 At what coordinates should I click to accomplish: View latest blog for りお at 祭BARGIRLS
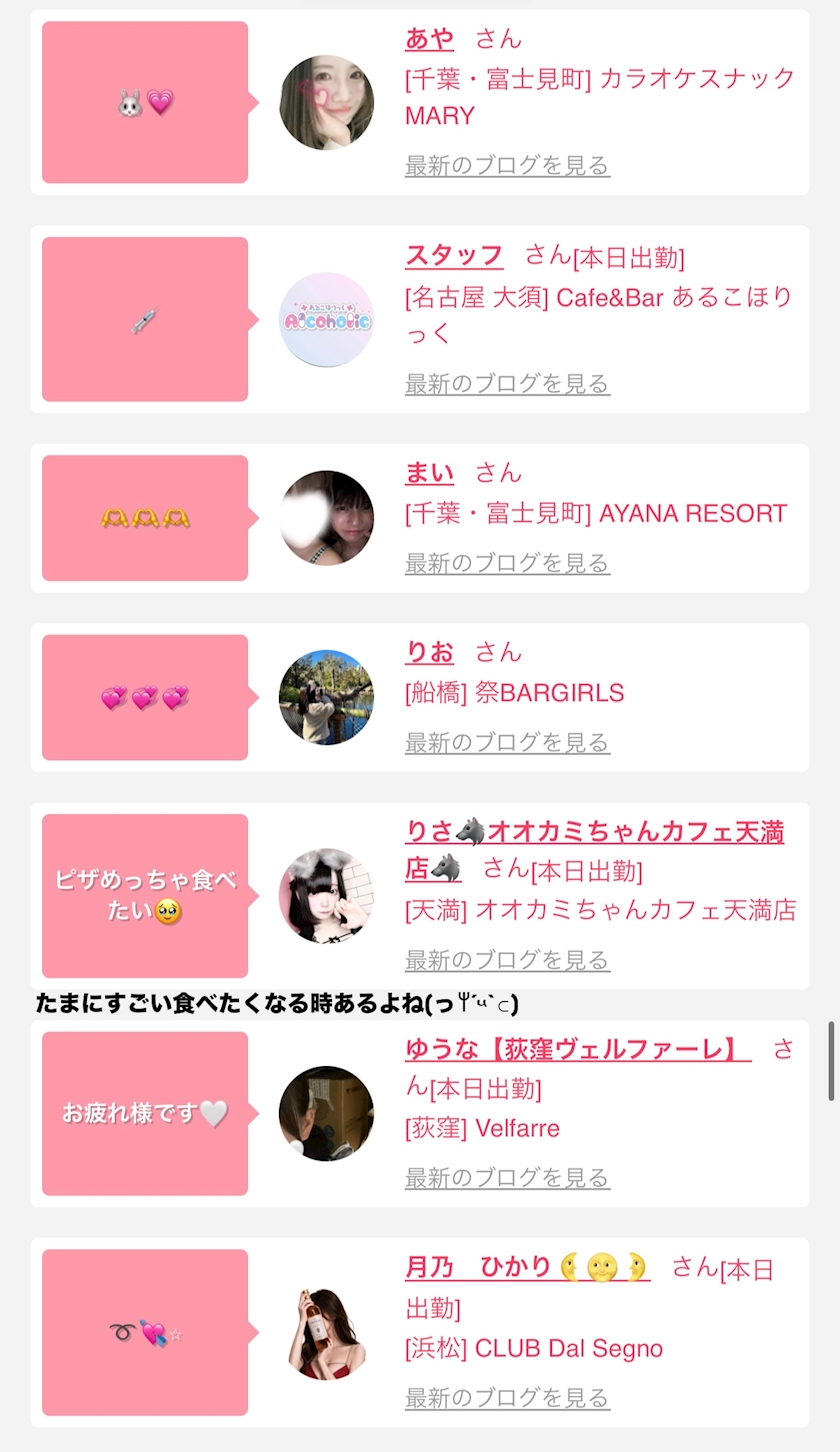507,742
